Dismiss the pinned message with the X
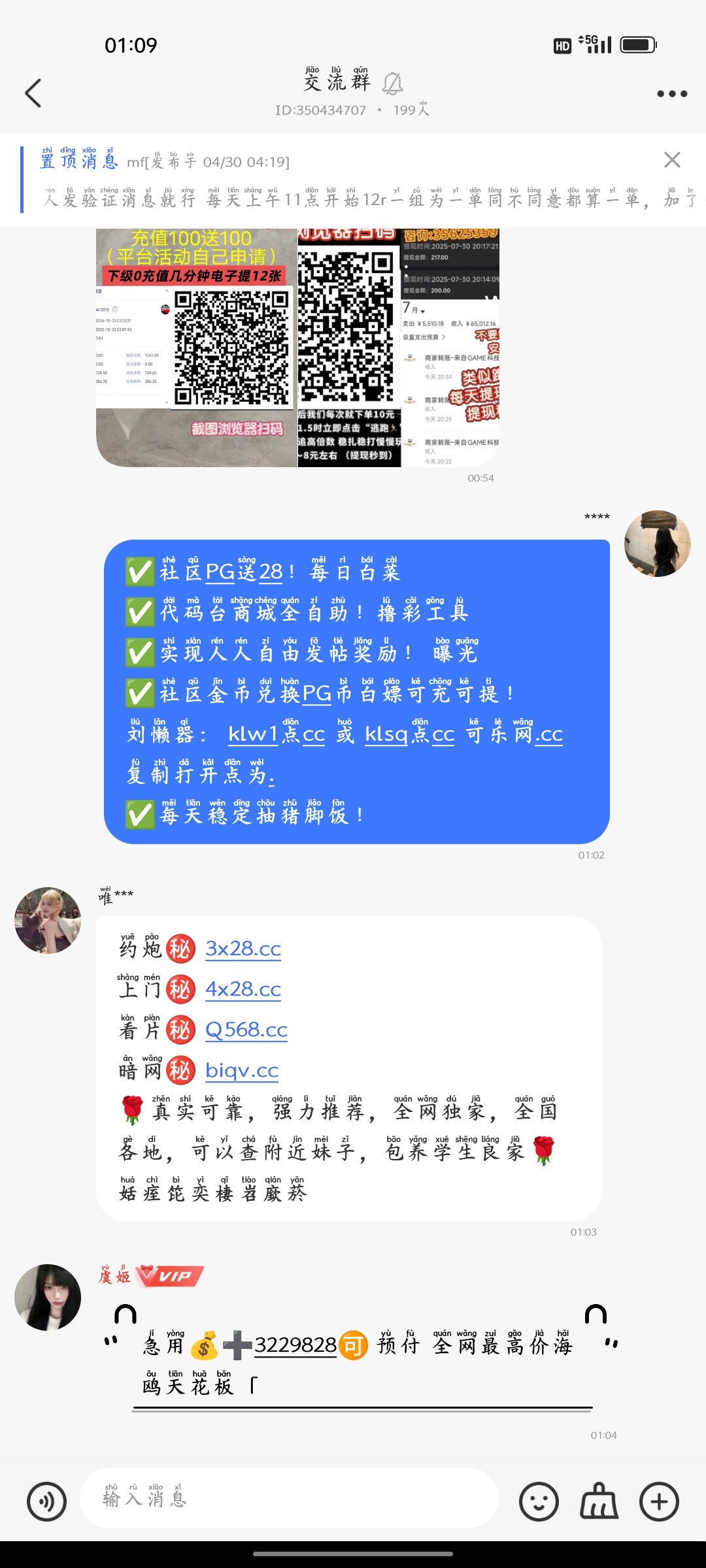This screenshot has height=1568, width=706. [x=671, y=160]
